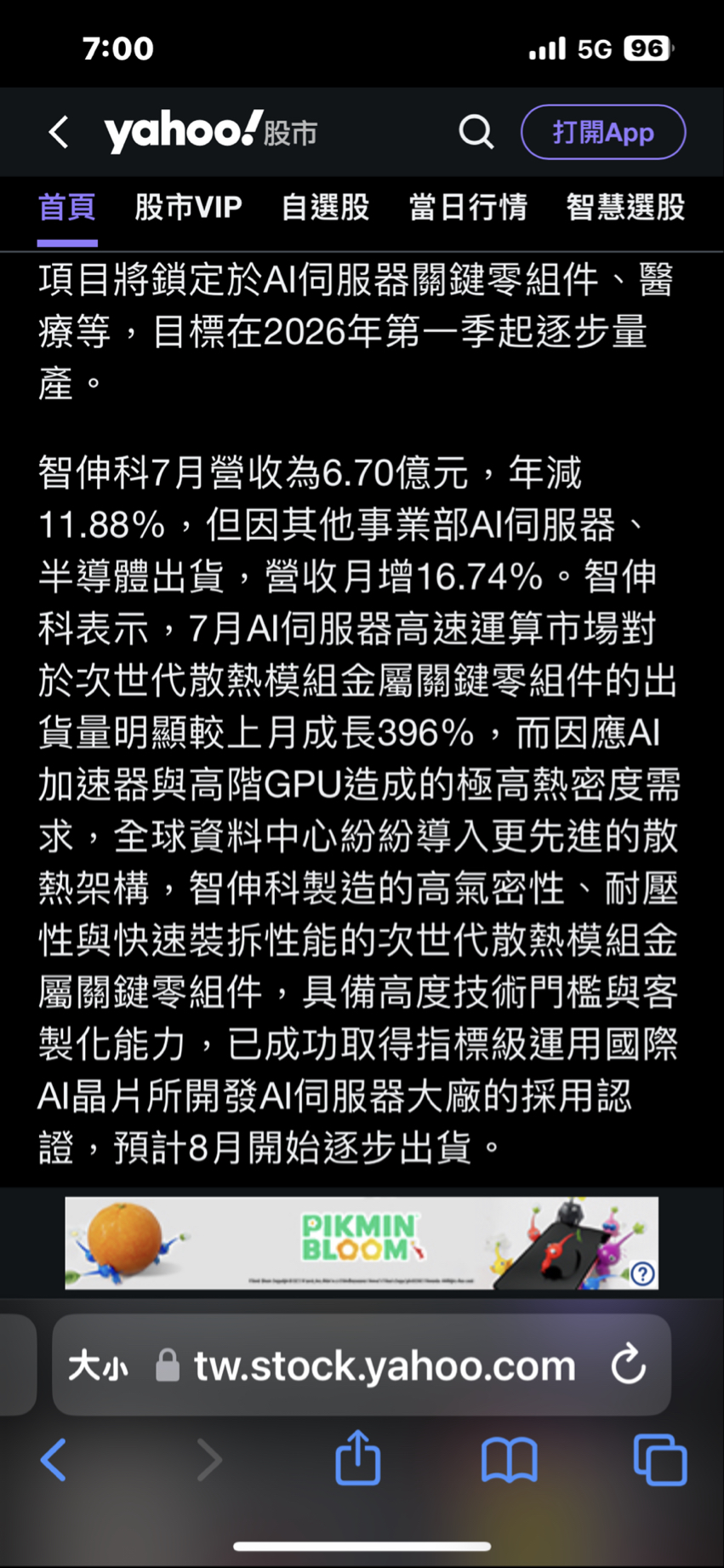The width and height of the screenshot is (724, 1568).
Task: Go back in Safari
Action: (54, 1460)
